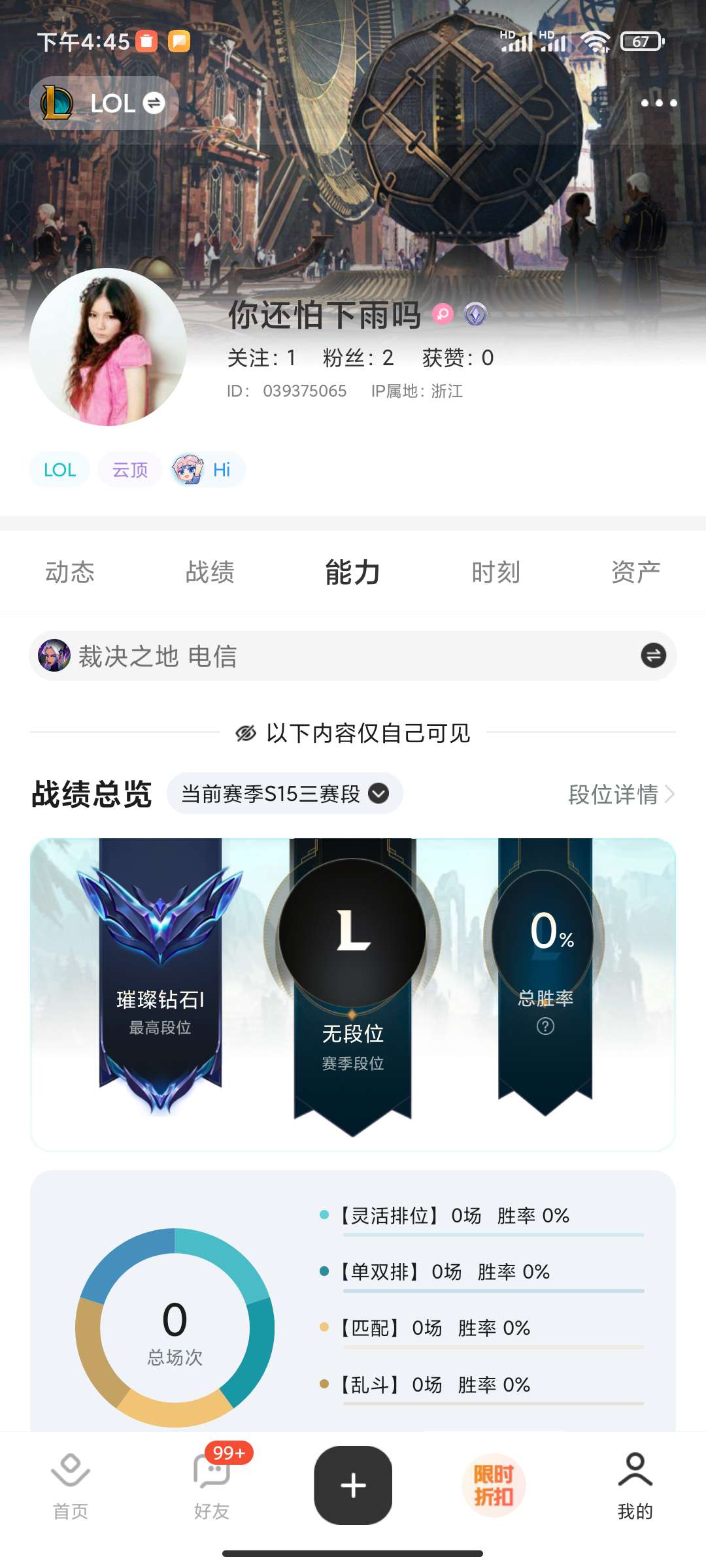Open the 总胜率 help question mark
Image resolution: width=706 pixels, height=1568 pixels.
[x=545, y=1026]
